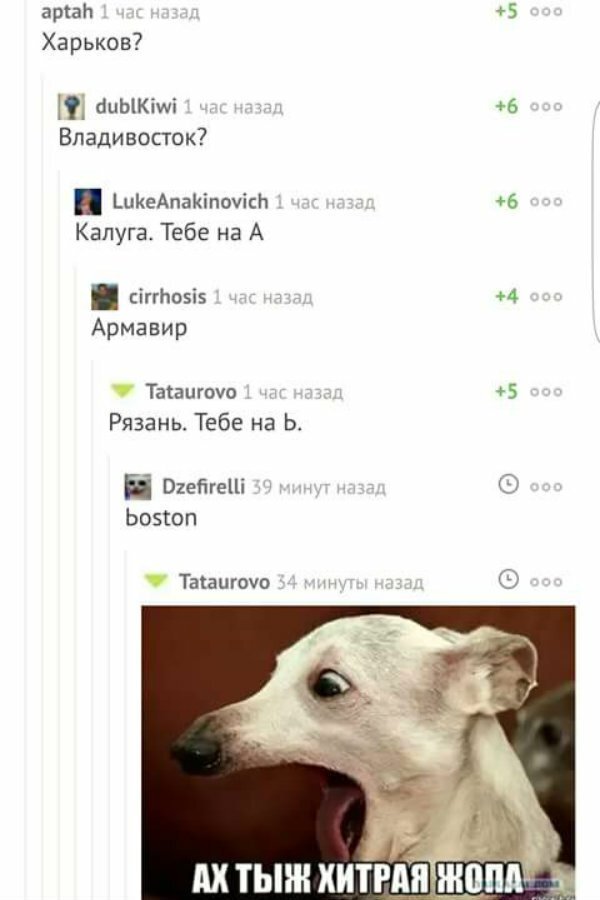Open options menu on the Рязань comment
Viewport: 600px width, 900px height.
546,391
